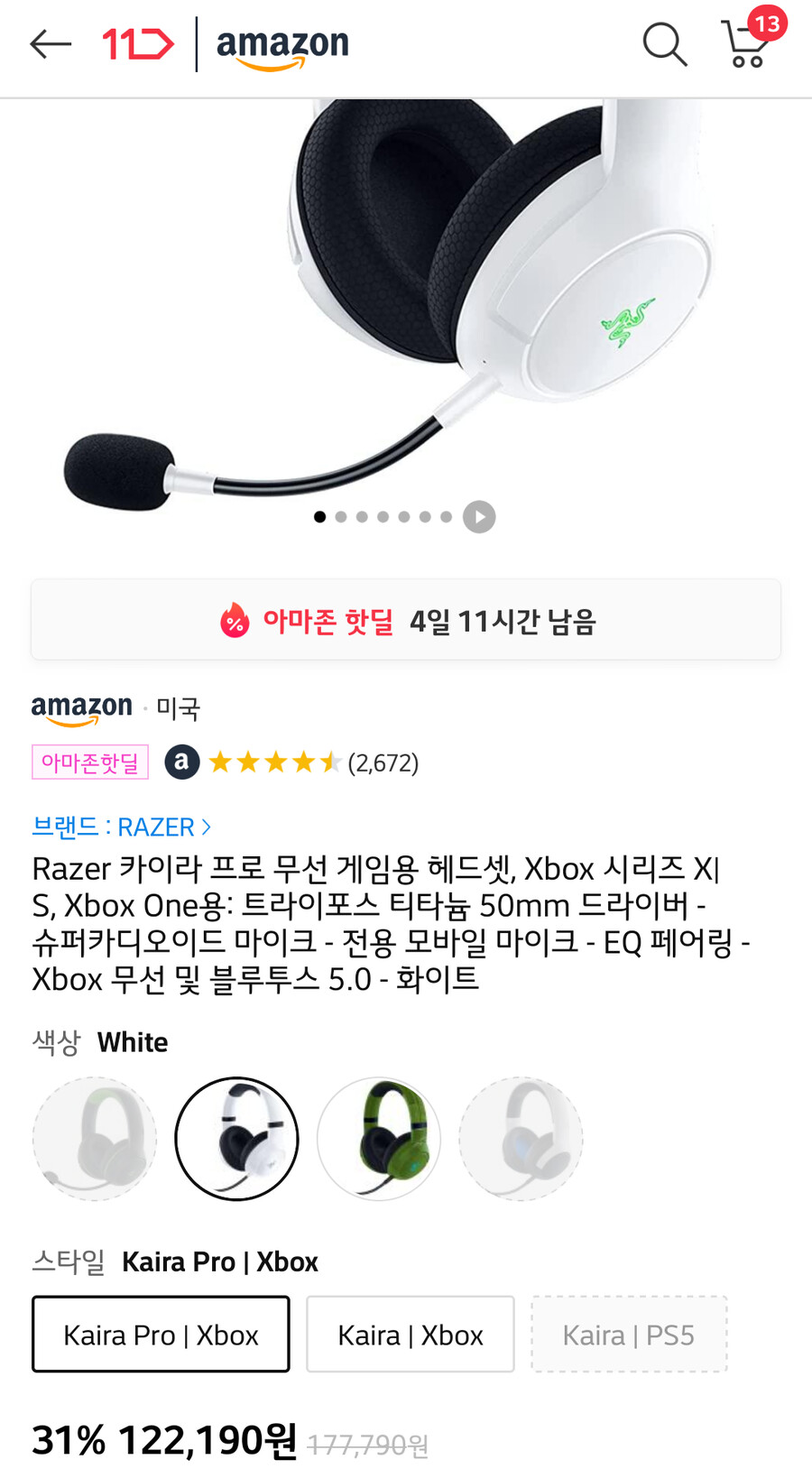The image size is (812, 1469).
Task: Play the product video from the carousel
Action: (x=479, y=516)
